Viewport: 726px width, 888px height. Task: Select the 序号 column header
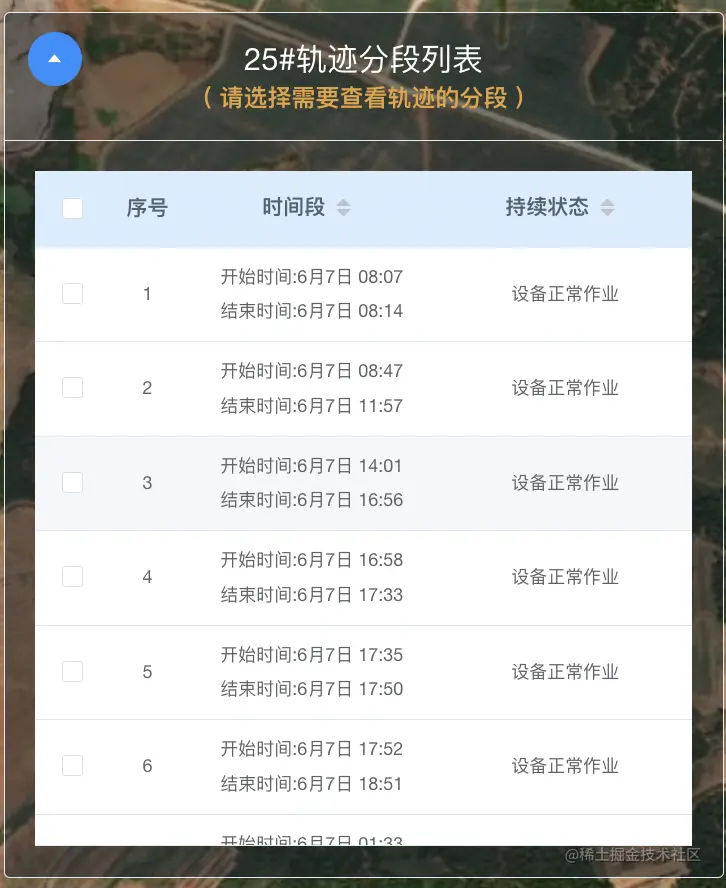(x=147, y=208)
